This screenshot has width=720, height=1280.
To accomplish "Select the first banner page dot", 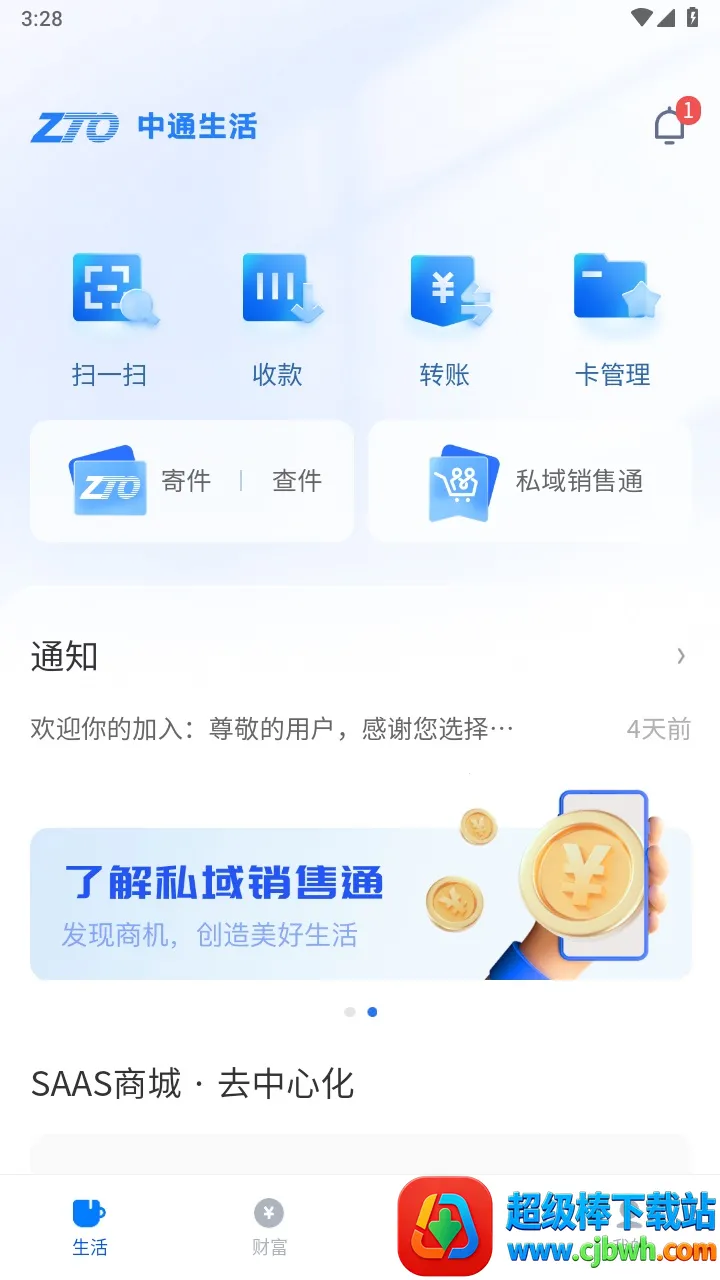I will coord(349,1012).
